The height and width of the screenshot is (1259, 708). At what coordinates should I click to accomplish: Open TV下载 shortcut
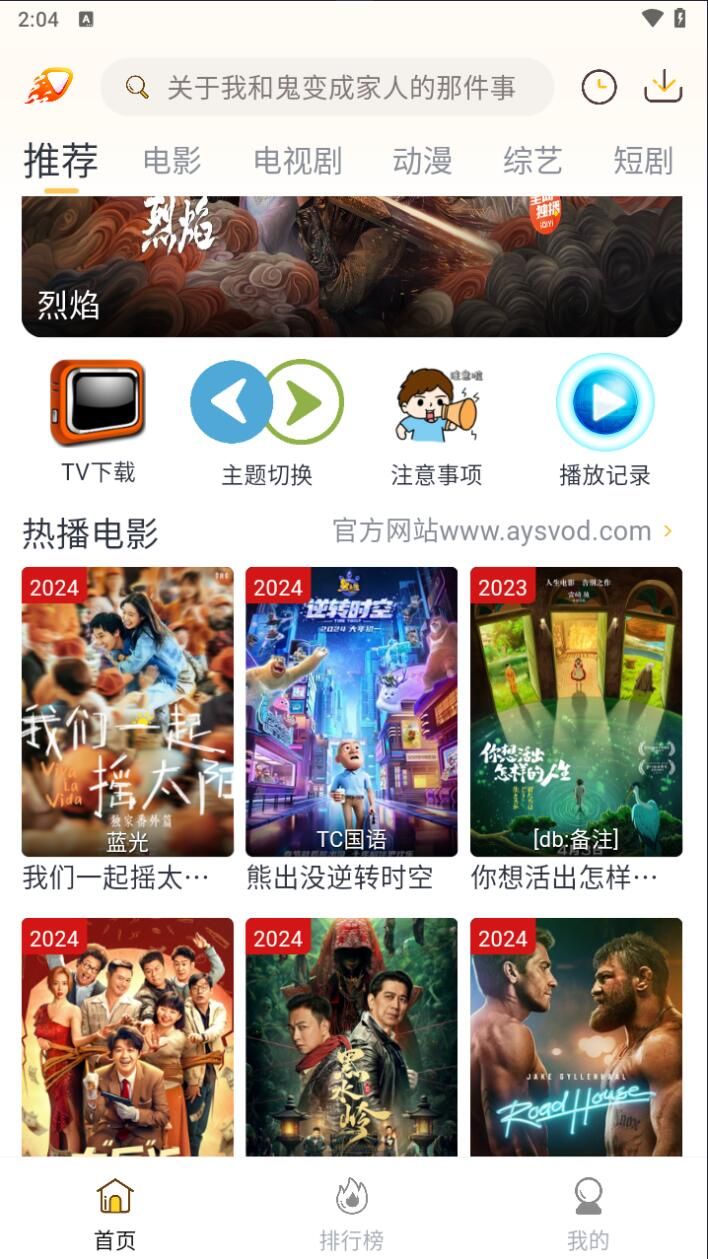98,422
